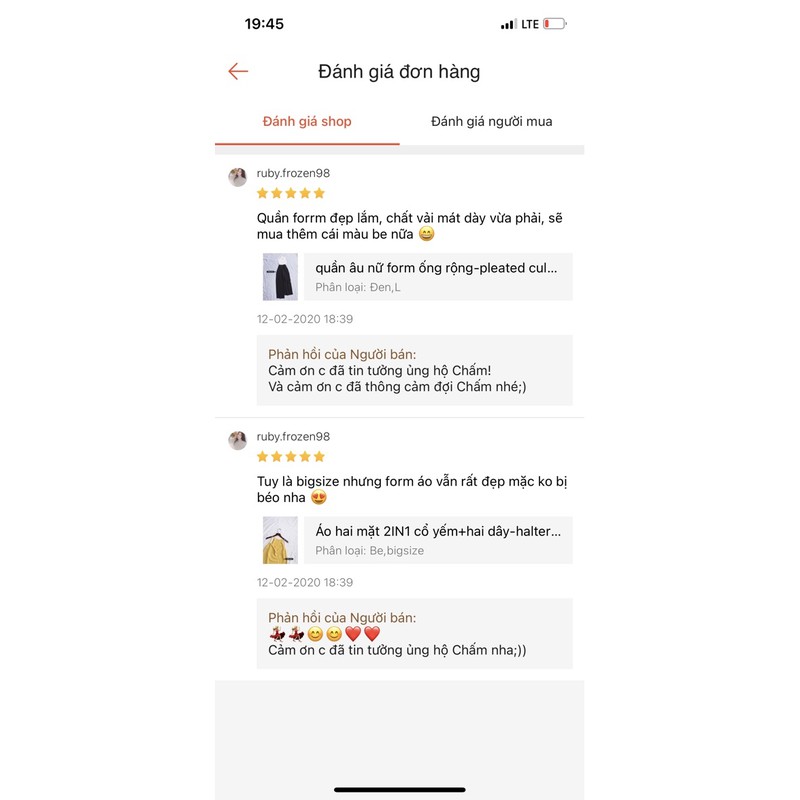Open the quần âu nữ form ống rộng product
This screenshot has height=800, width=800.
click(x=417, y=277)
